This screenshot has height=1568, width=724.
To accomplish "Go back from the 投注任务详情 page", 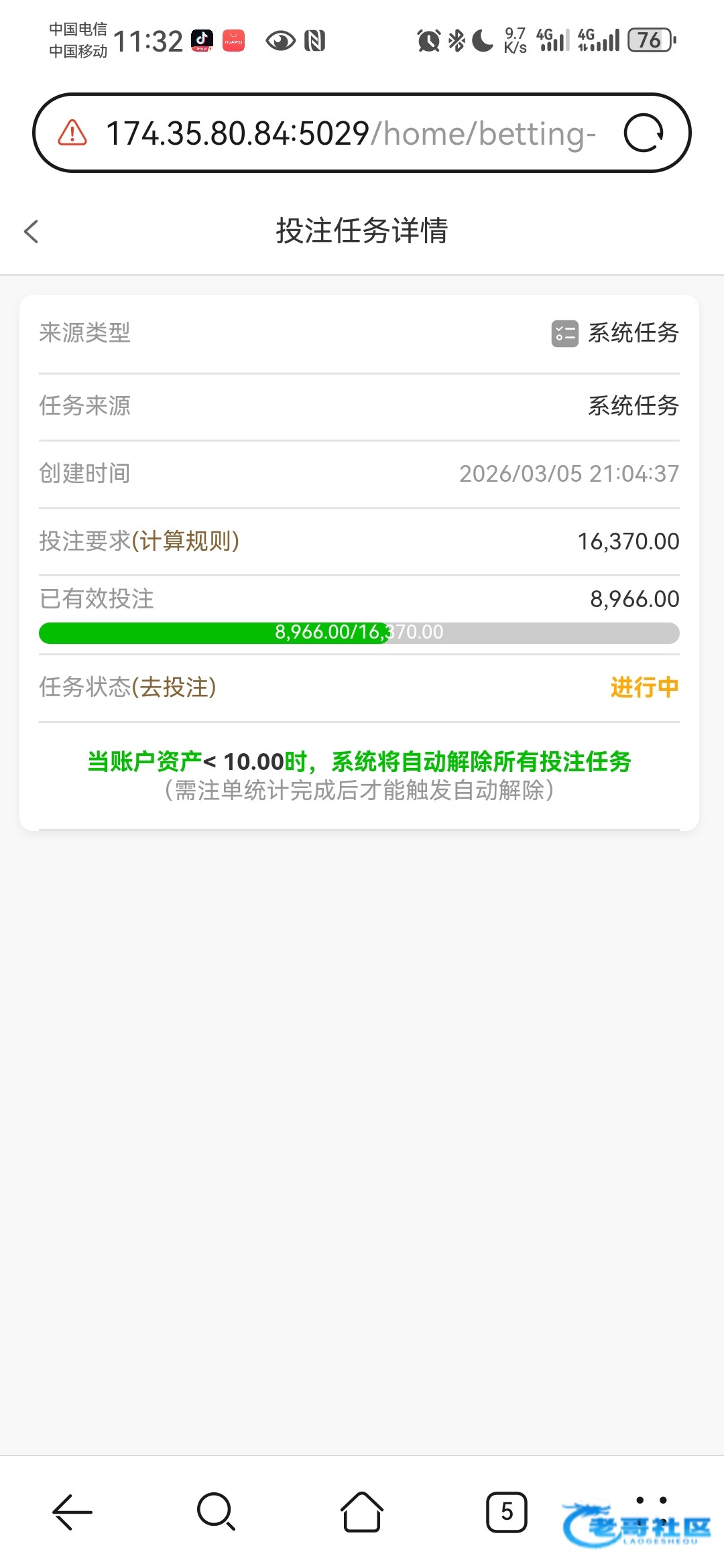I will (32, 231).
